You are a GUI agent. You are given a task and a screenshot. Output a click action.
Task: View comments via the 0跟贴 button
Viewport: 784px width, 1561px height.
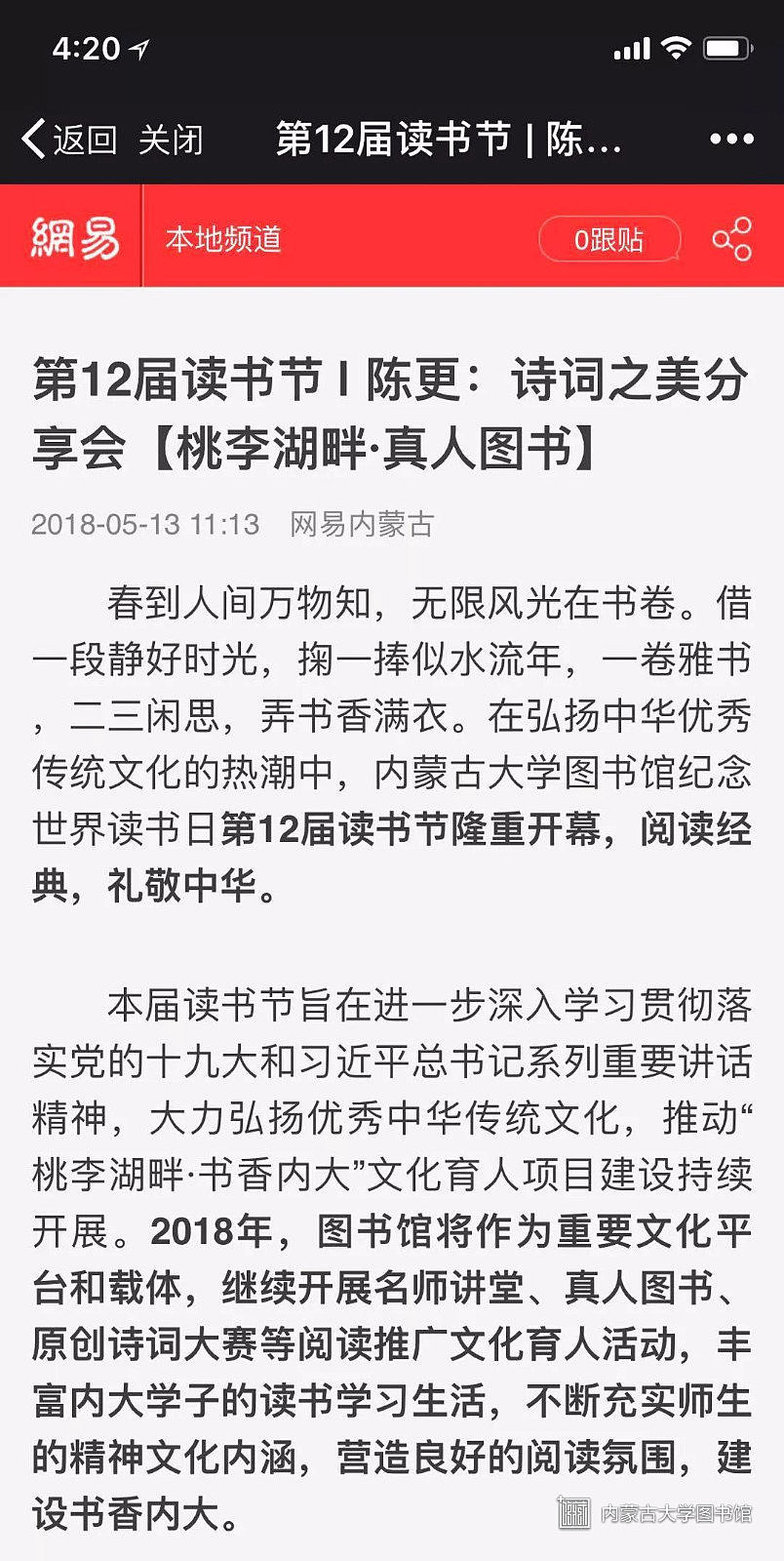click(x=609, y=239)
